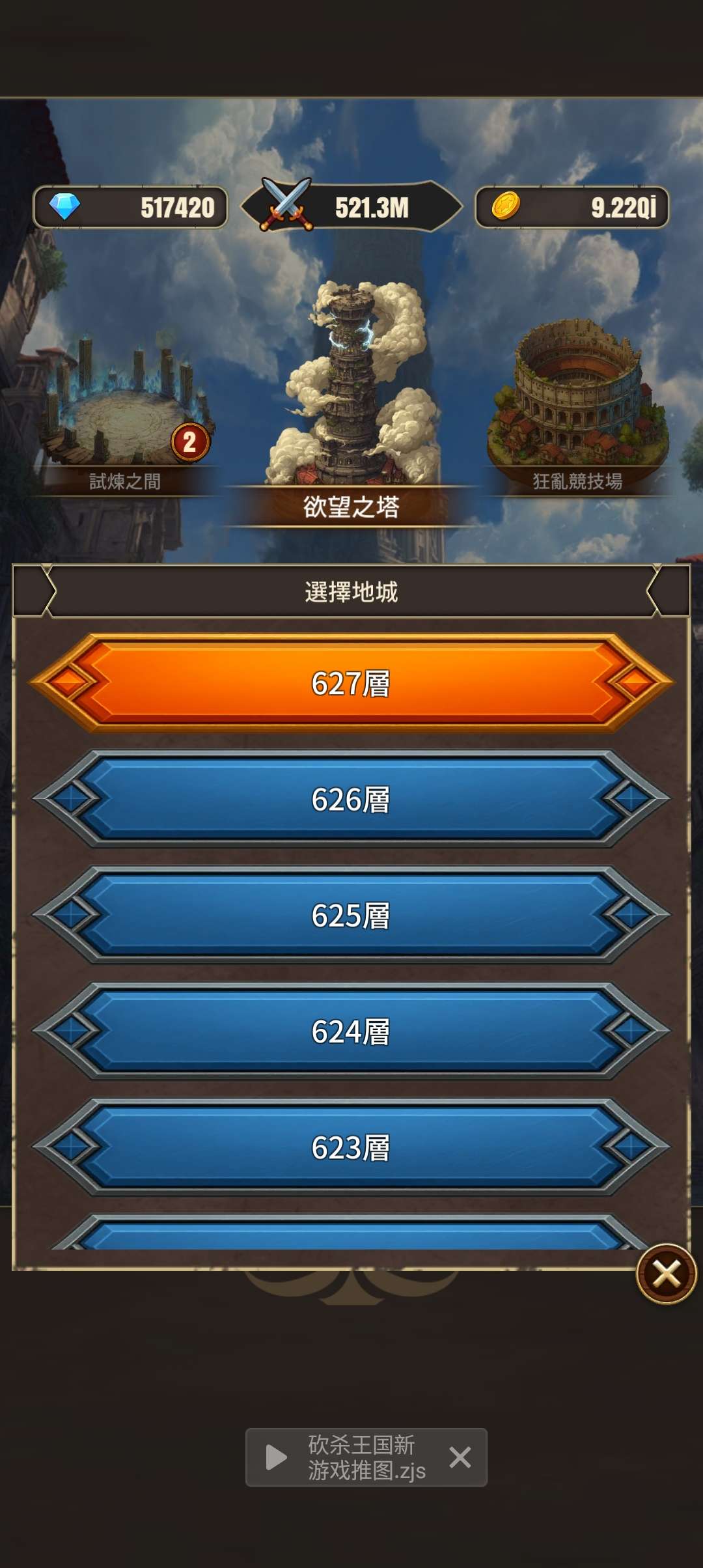This screenshot has height=1568, width=703.
Task: Choose the 626層 floor
Action: (x=351, y=799)
